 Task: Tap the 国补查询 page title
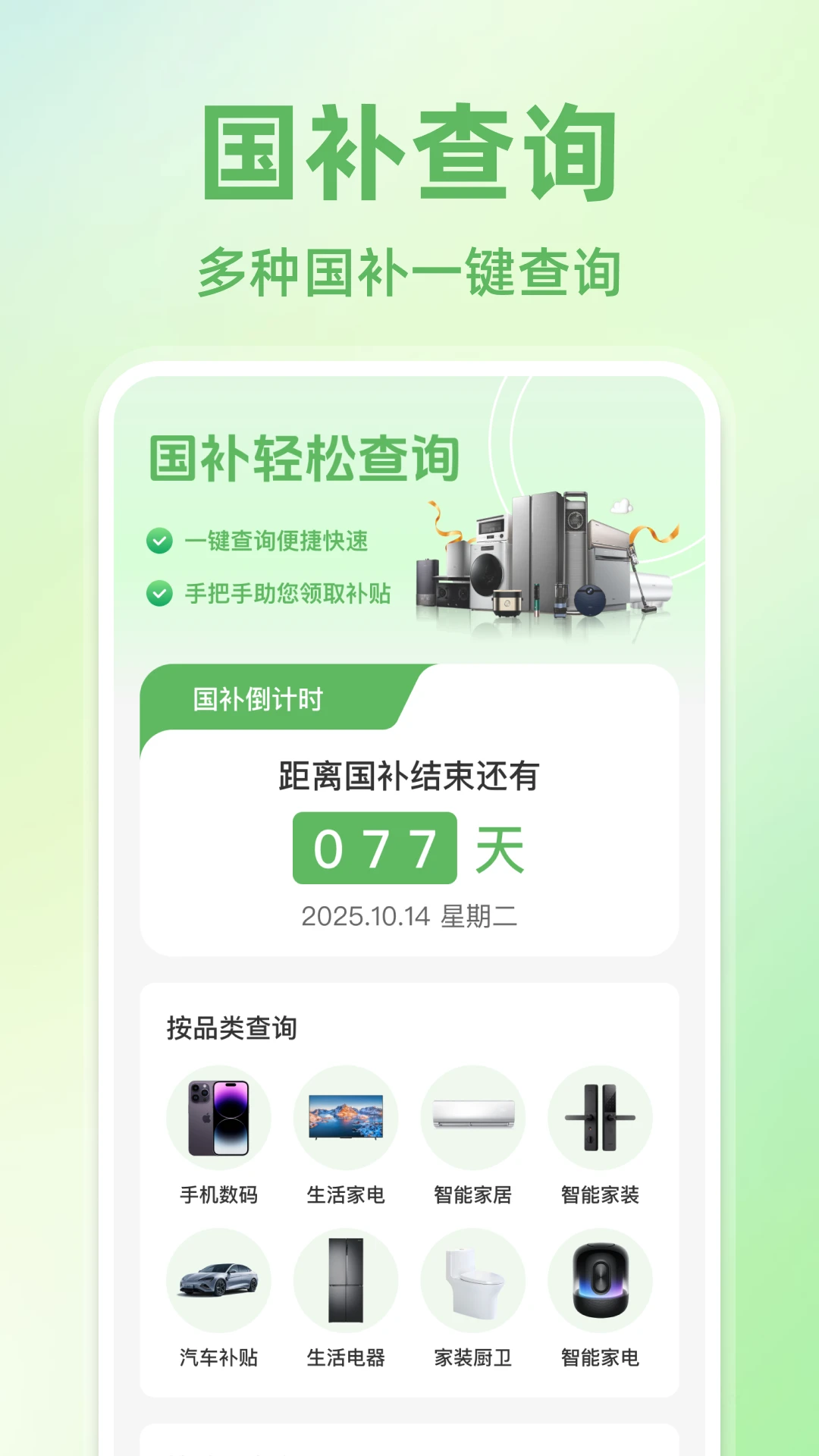(409, 152)
